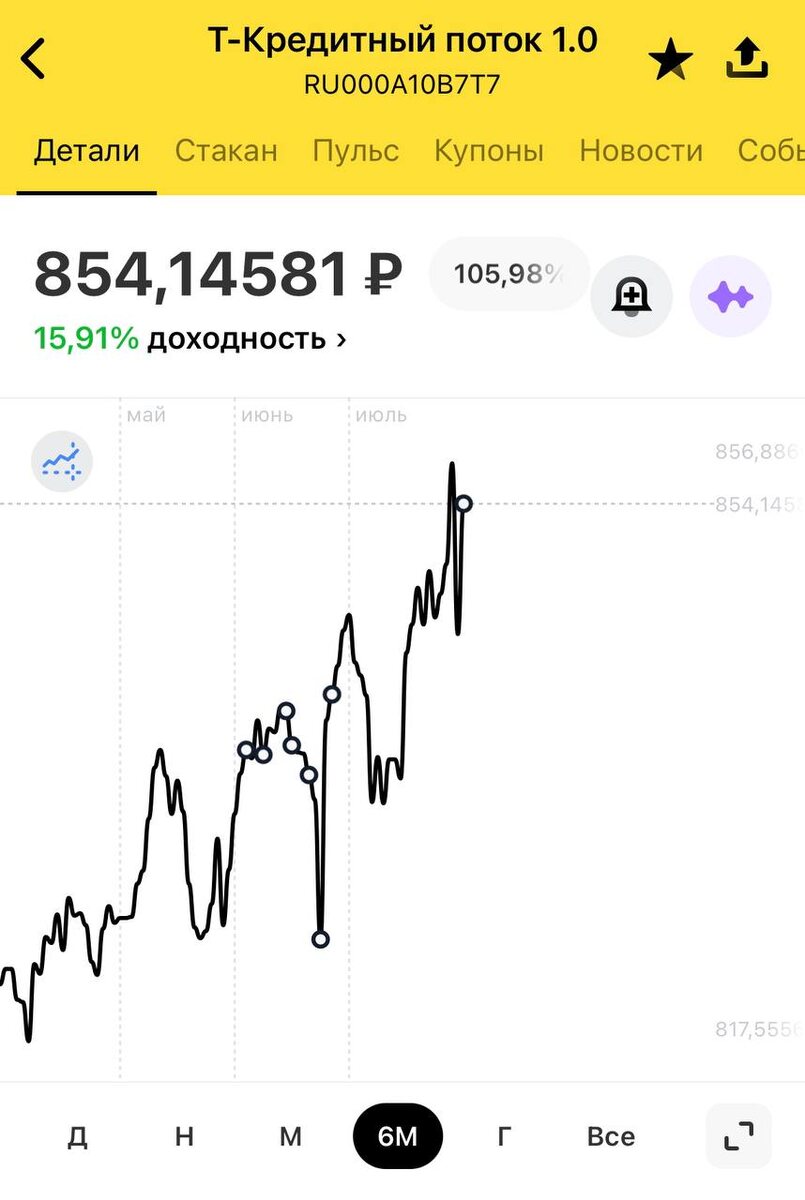Select the 6М chart period
805x1200 pixels.
click(x=398, y=1136)
